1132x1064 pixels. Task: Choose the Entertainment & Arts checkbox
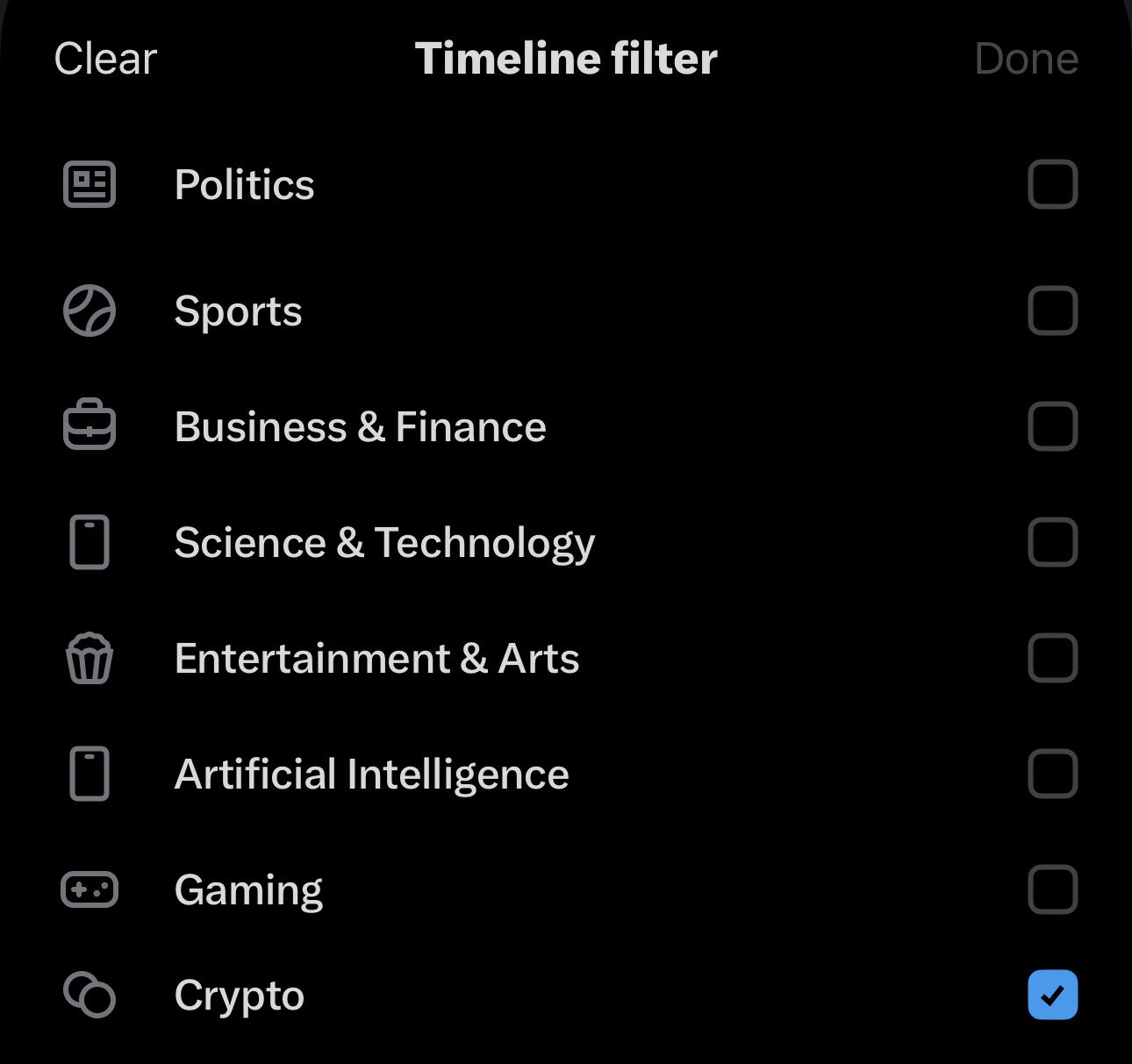(1052, 658)
